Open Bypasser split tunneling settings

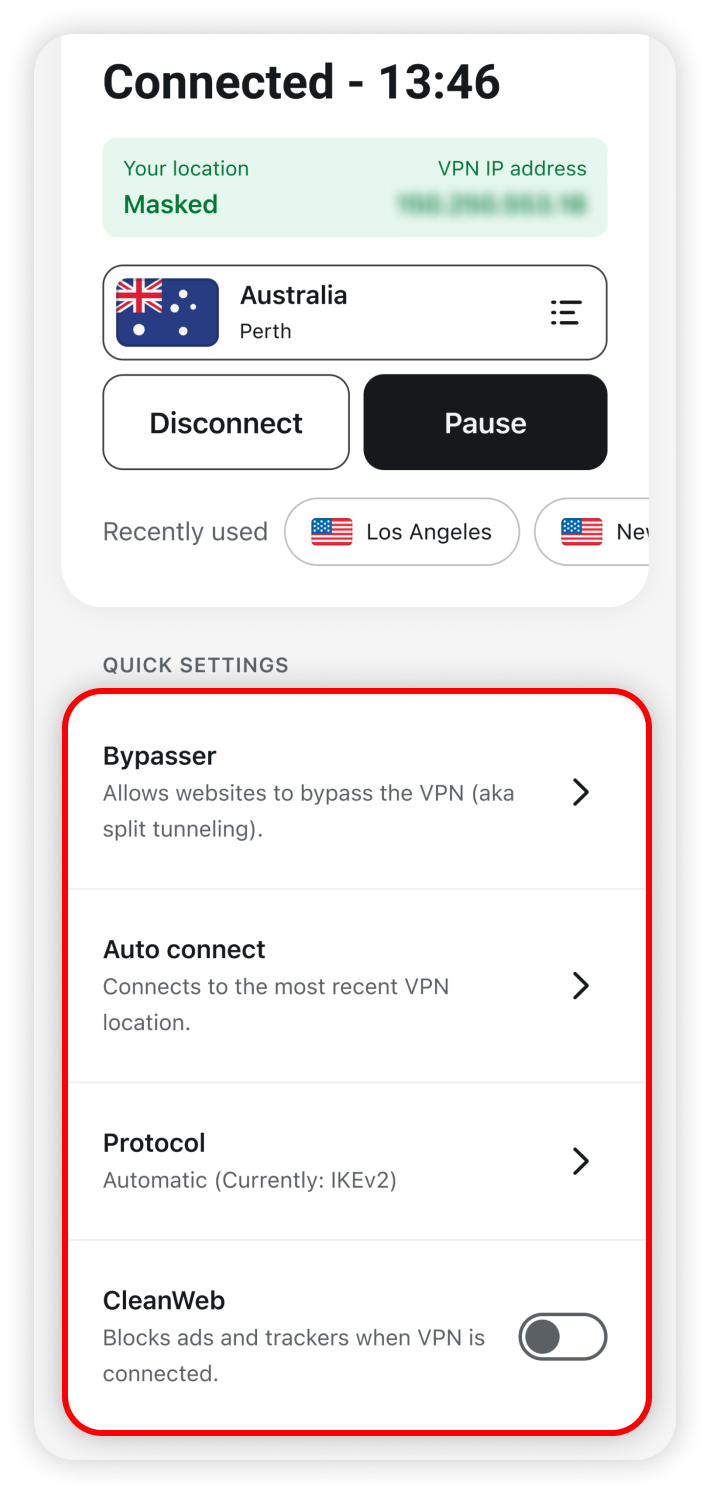coord(357,792)
